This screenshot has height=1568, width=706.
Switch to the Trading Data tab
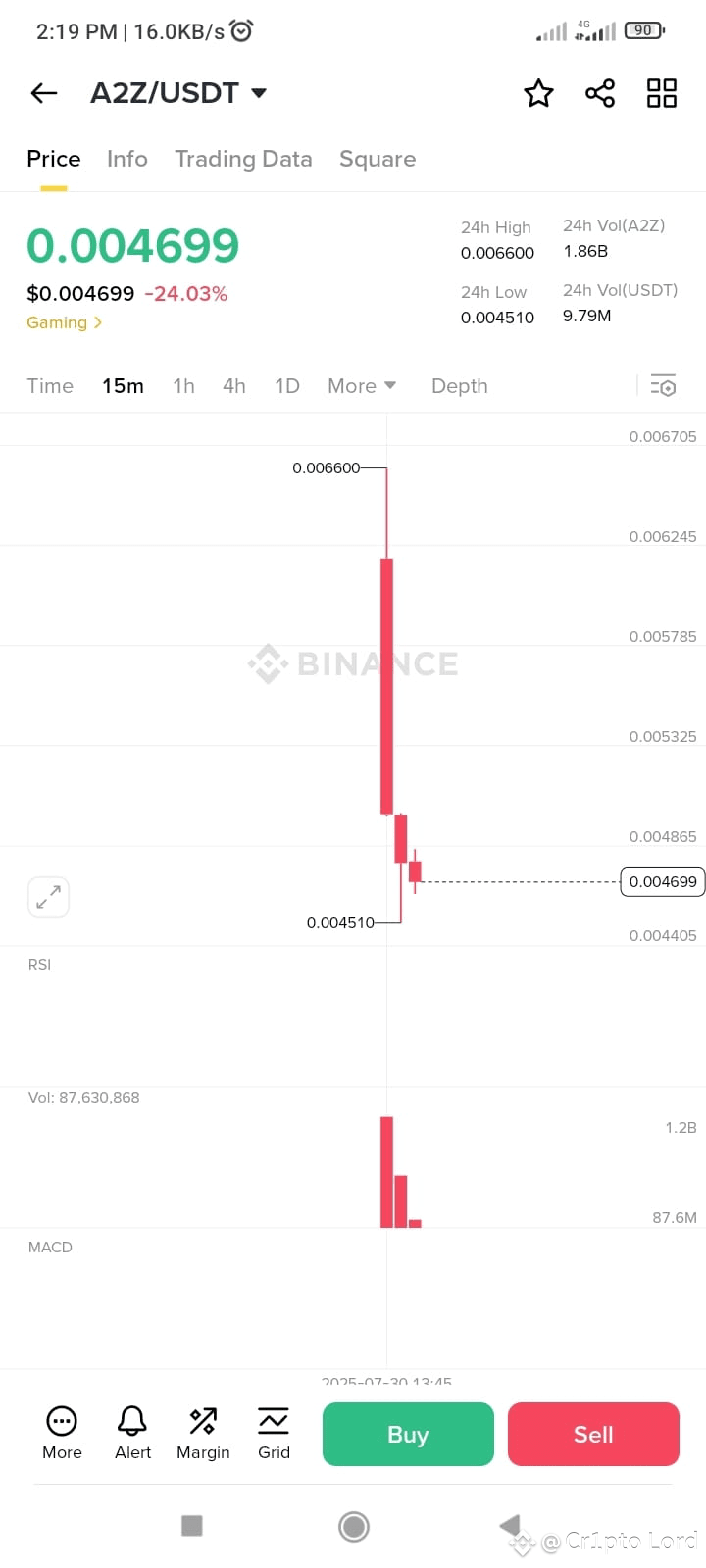243,159
